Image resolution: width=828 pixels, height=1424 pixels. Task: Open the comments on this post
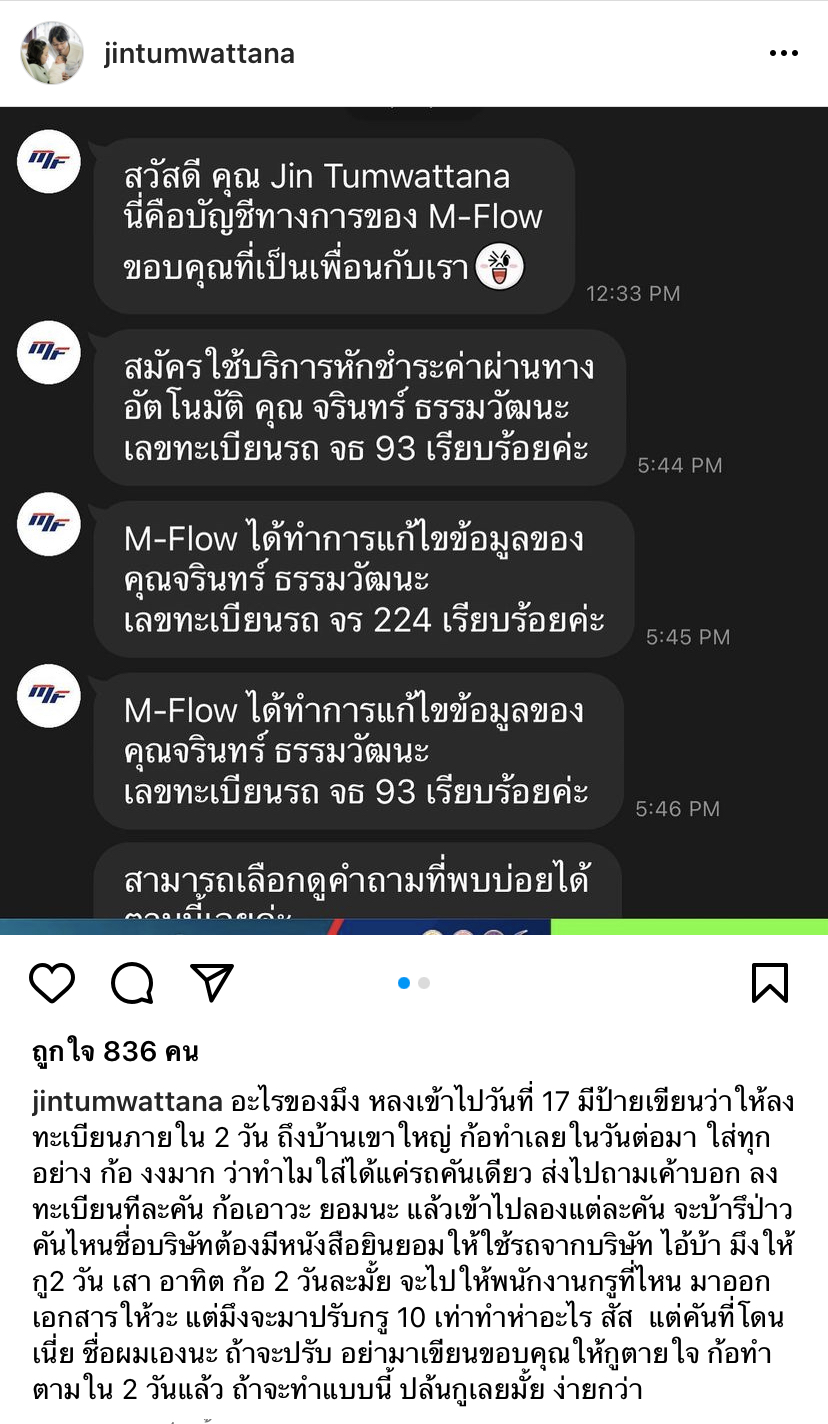tap(132, 983)
